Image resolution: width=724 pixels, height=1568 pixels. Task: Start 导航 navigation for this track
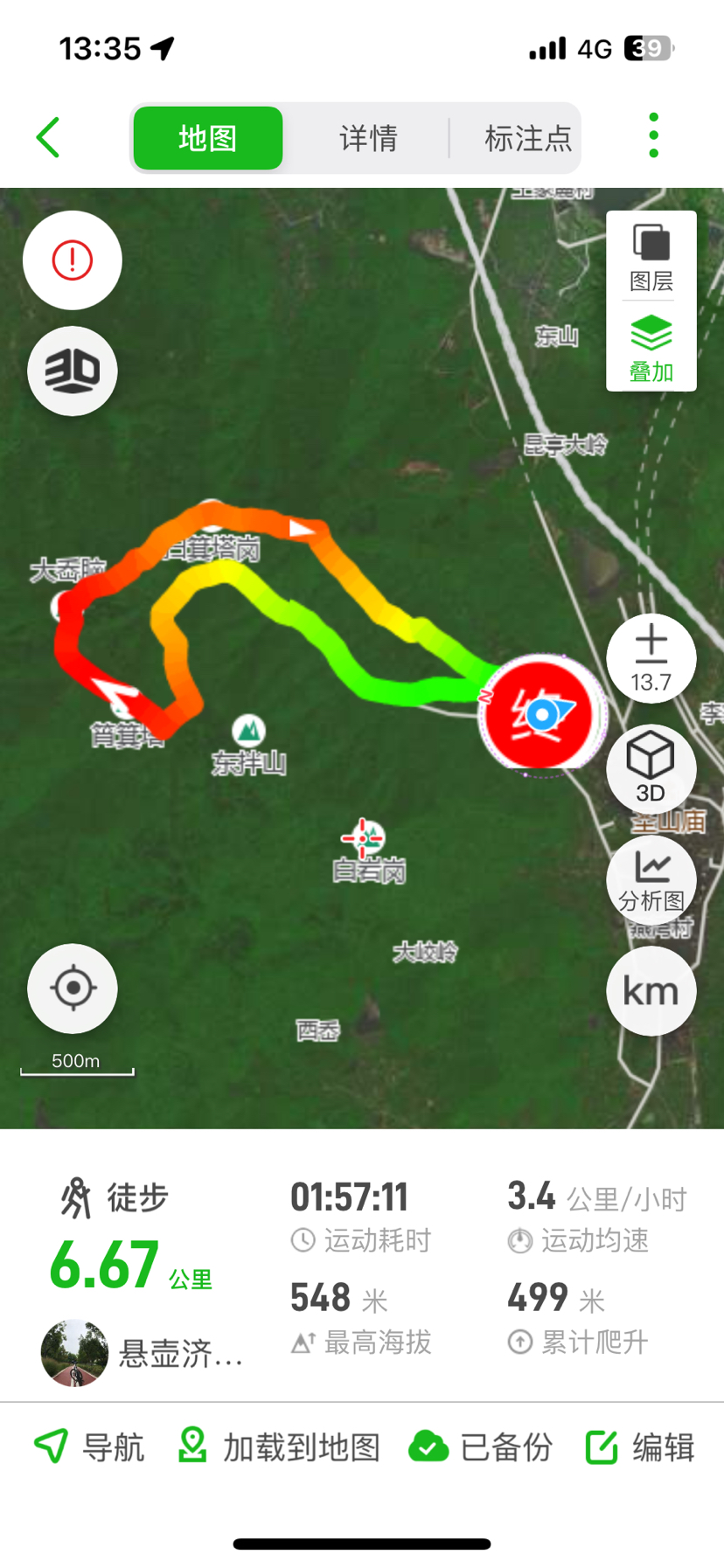coord(89,1447)
